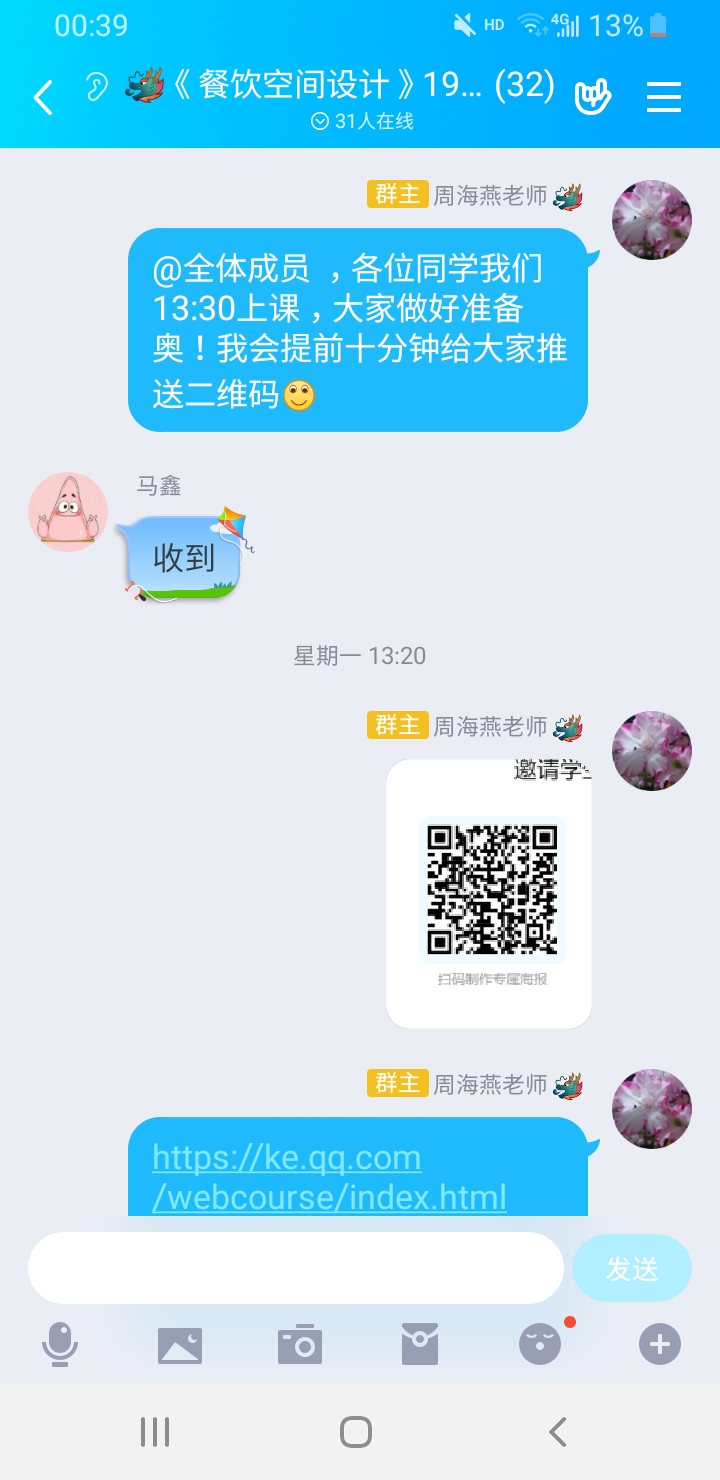This screenshot has width=720, height=1480.
Task: Pick a photo from the gallery icon
Action: coord(180,1345)
